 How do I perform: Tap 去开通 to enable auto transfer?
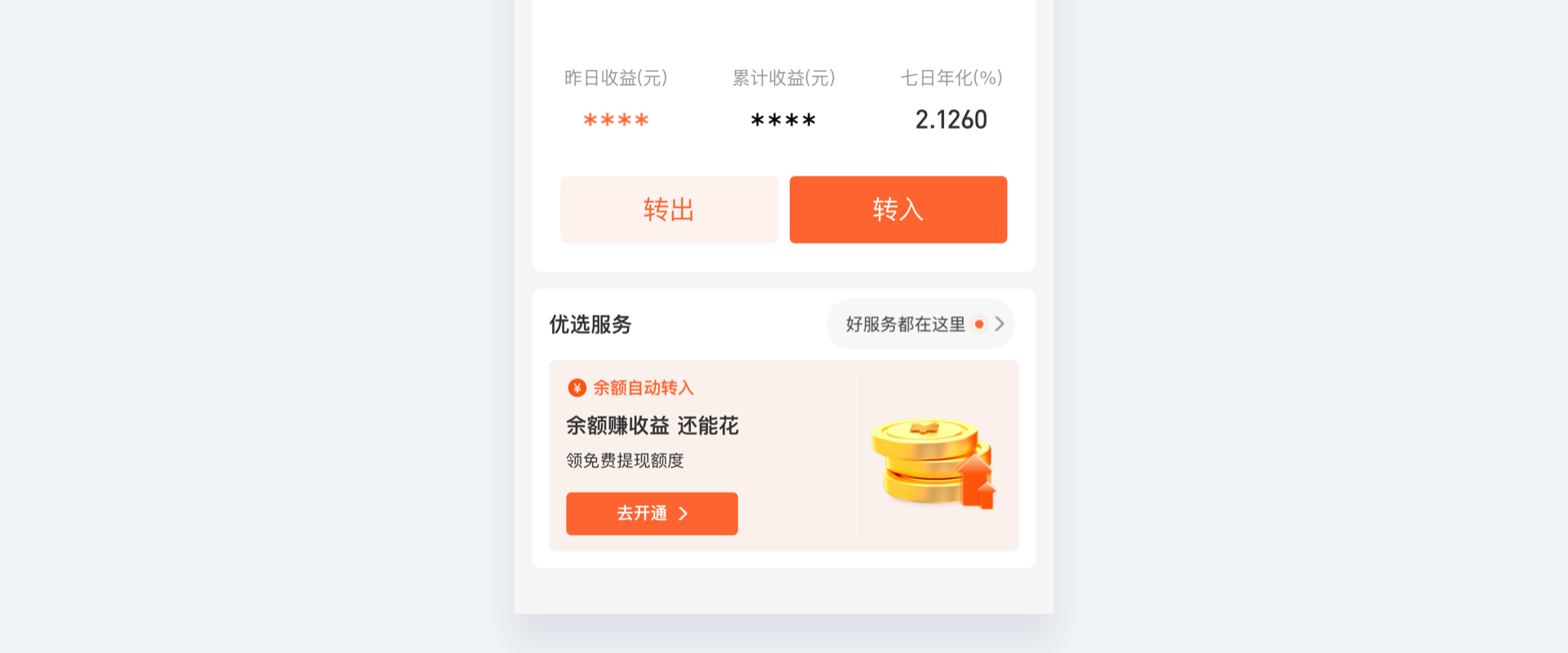[651, 513]
